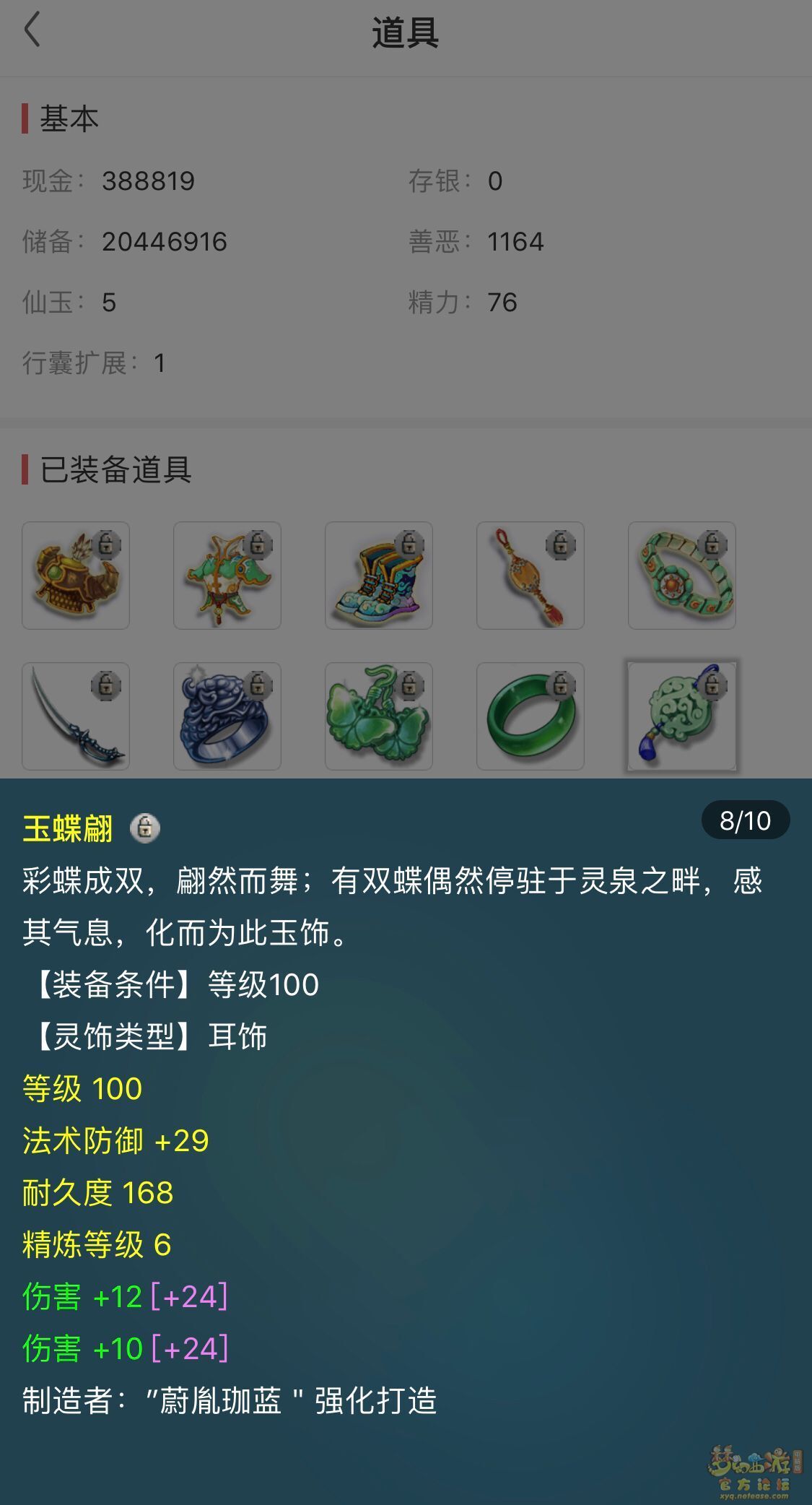Viewport: 812px width, 1505px height.
Task: Go back from the 道具 page
Action: click(x=32, y=31)
